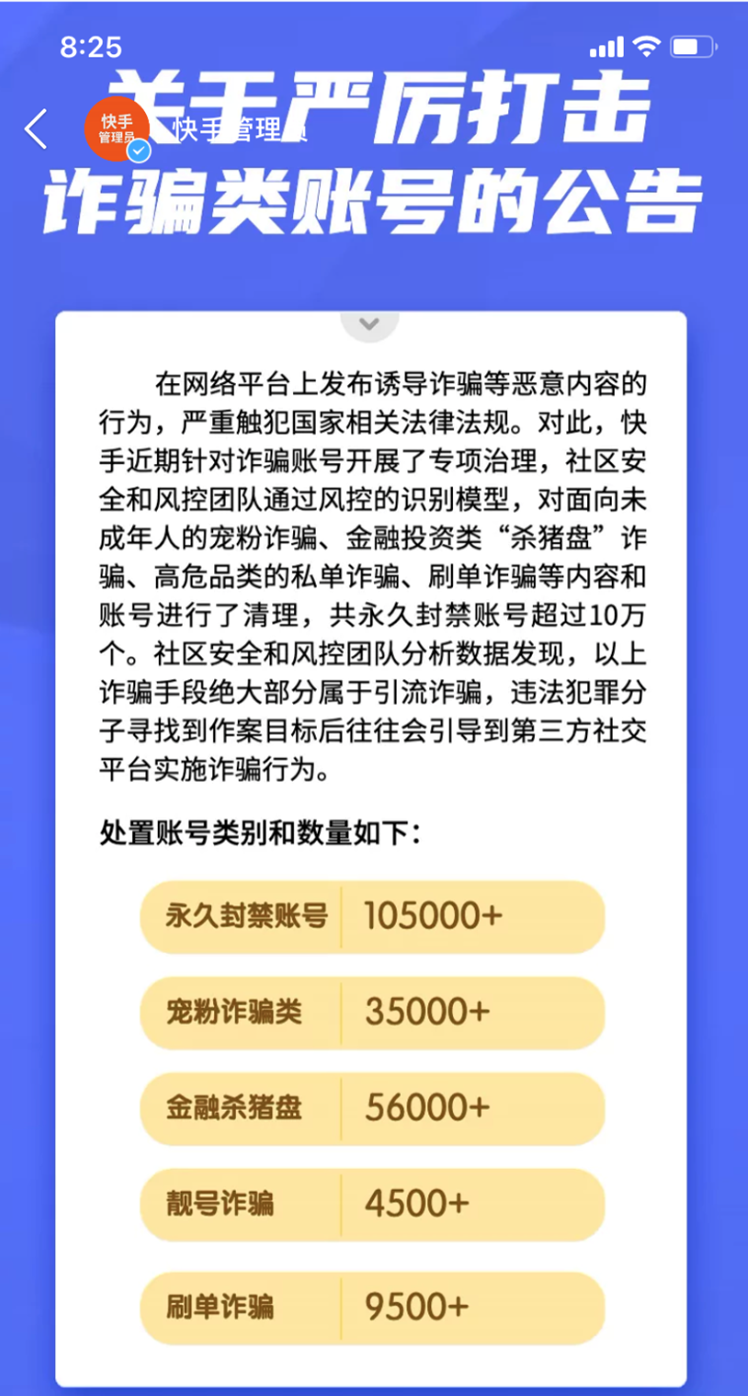Open the 快手管理员 profile avatar
748x1396 pixels.
tap(116, 129)
